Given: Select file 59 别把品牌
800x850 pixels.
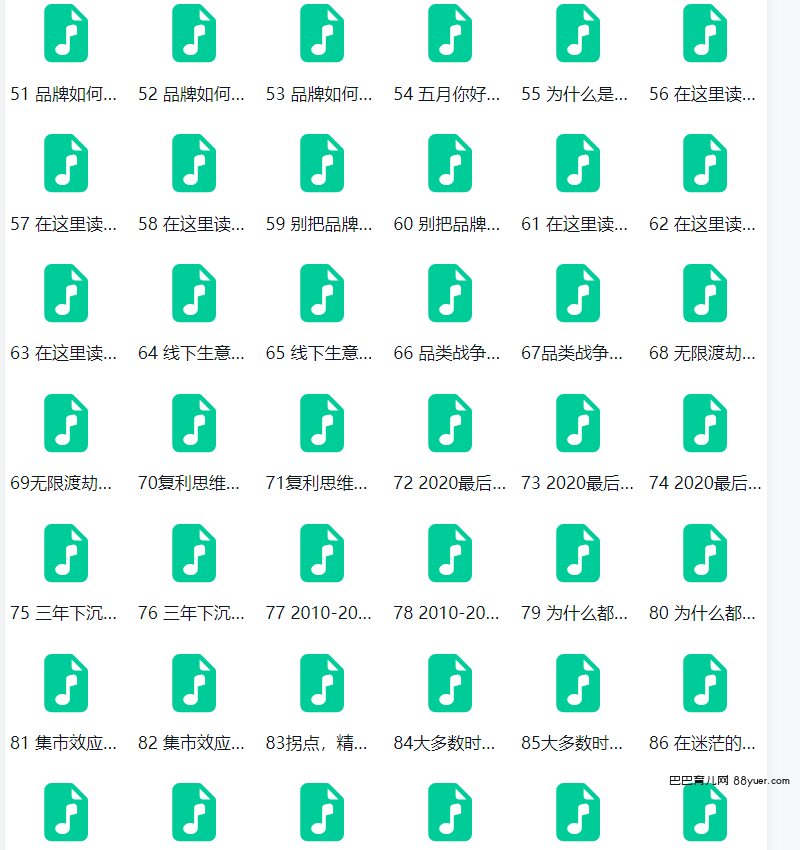Looking at the screenshot, I should [321, 163].
